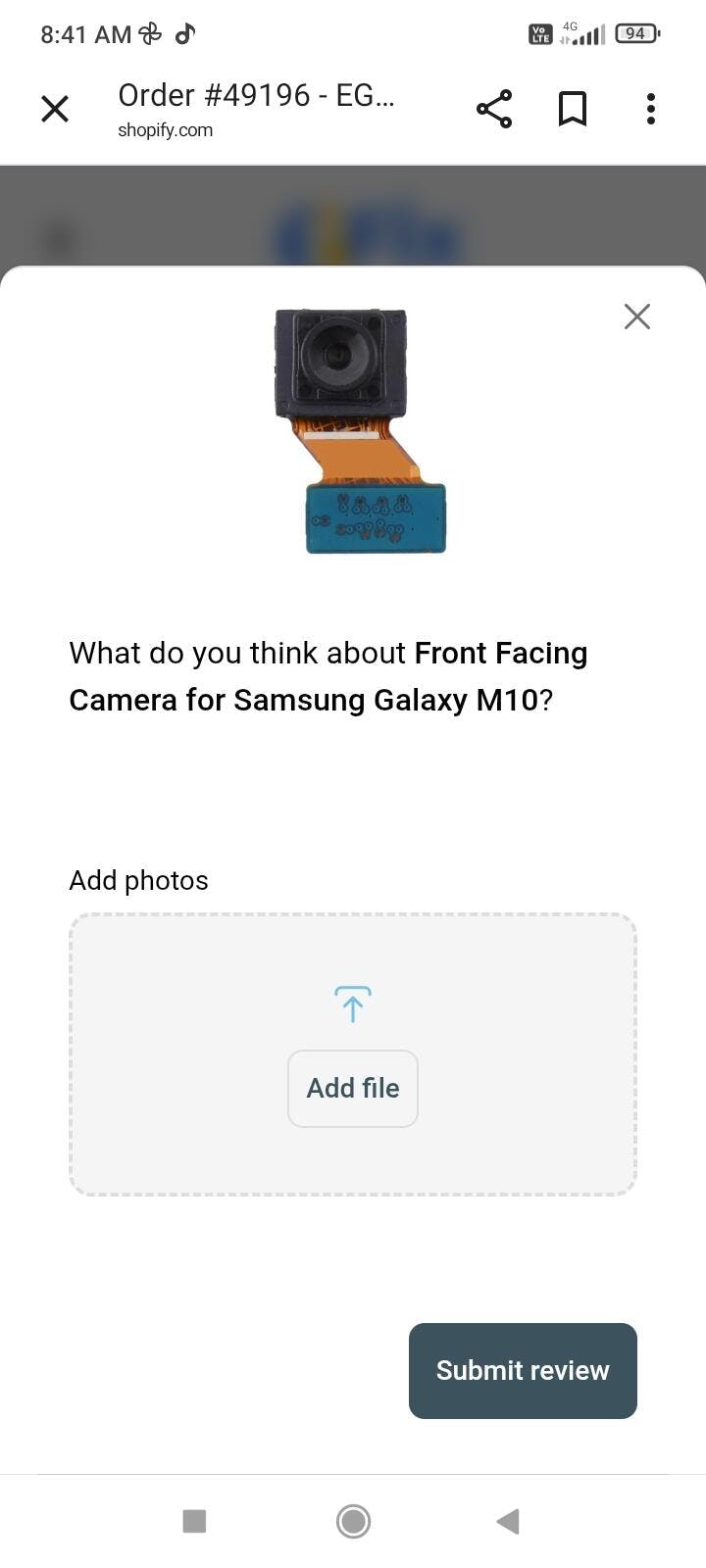
Task: Dismiss the review dialog
Action: (637, 317)
